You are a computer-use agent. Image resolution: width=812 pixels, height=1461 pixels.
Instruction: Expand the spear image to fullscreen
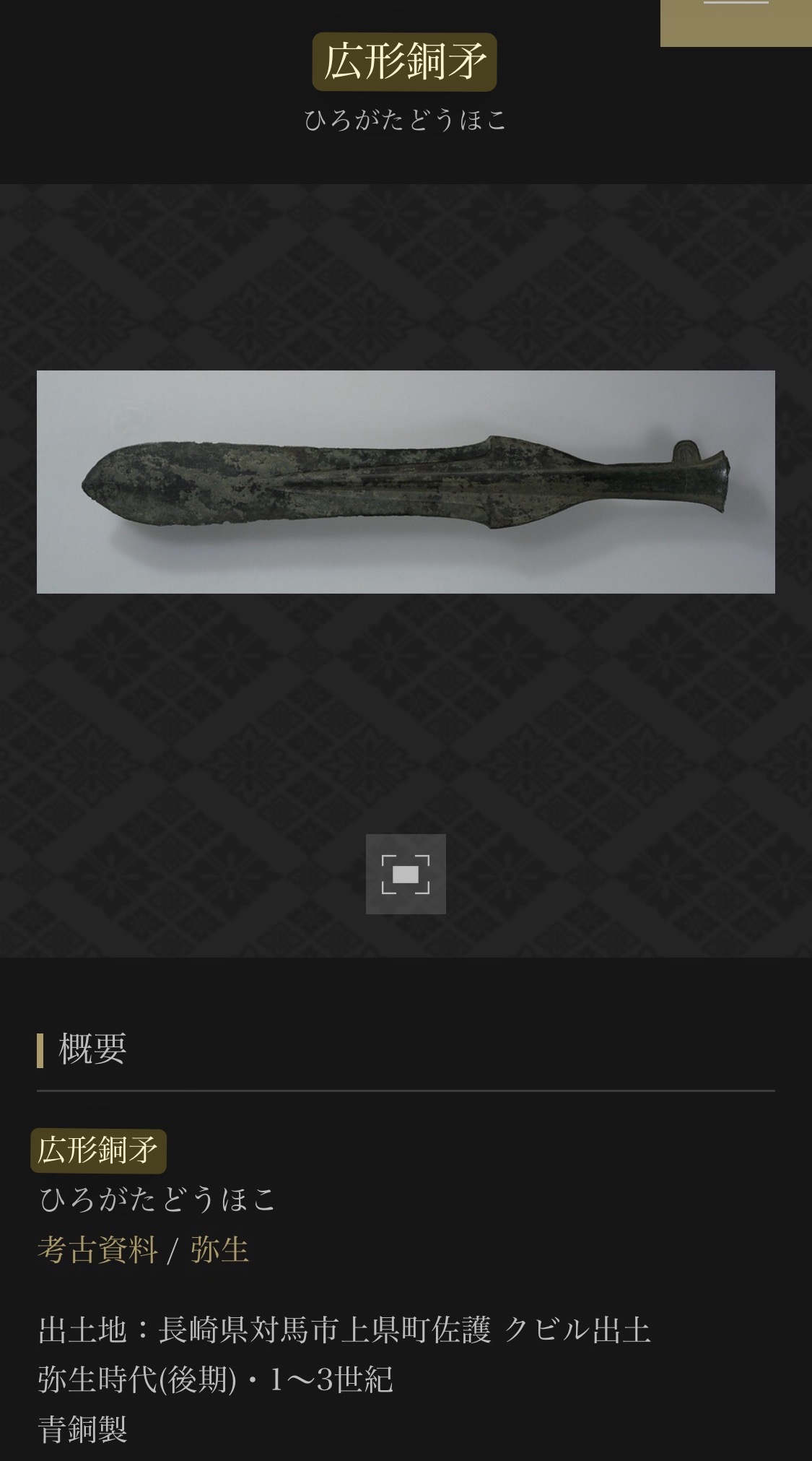406,874
